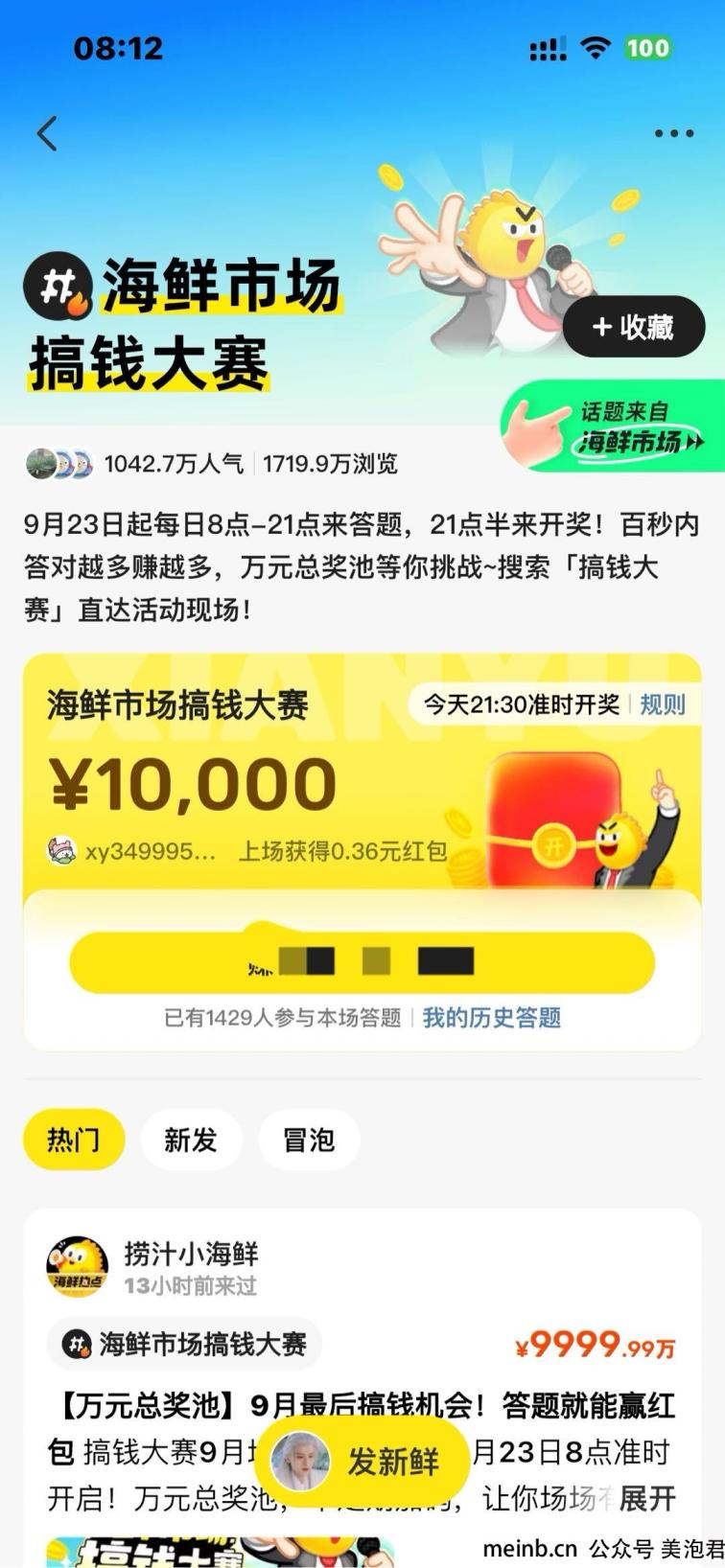The image size is (725, 1568).
Task: Open the three-dot overflow menu
Action: coord(673,133)
